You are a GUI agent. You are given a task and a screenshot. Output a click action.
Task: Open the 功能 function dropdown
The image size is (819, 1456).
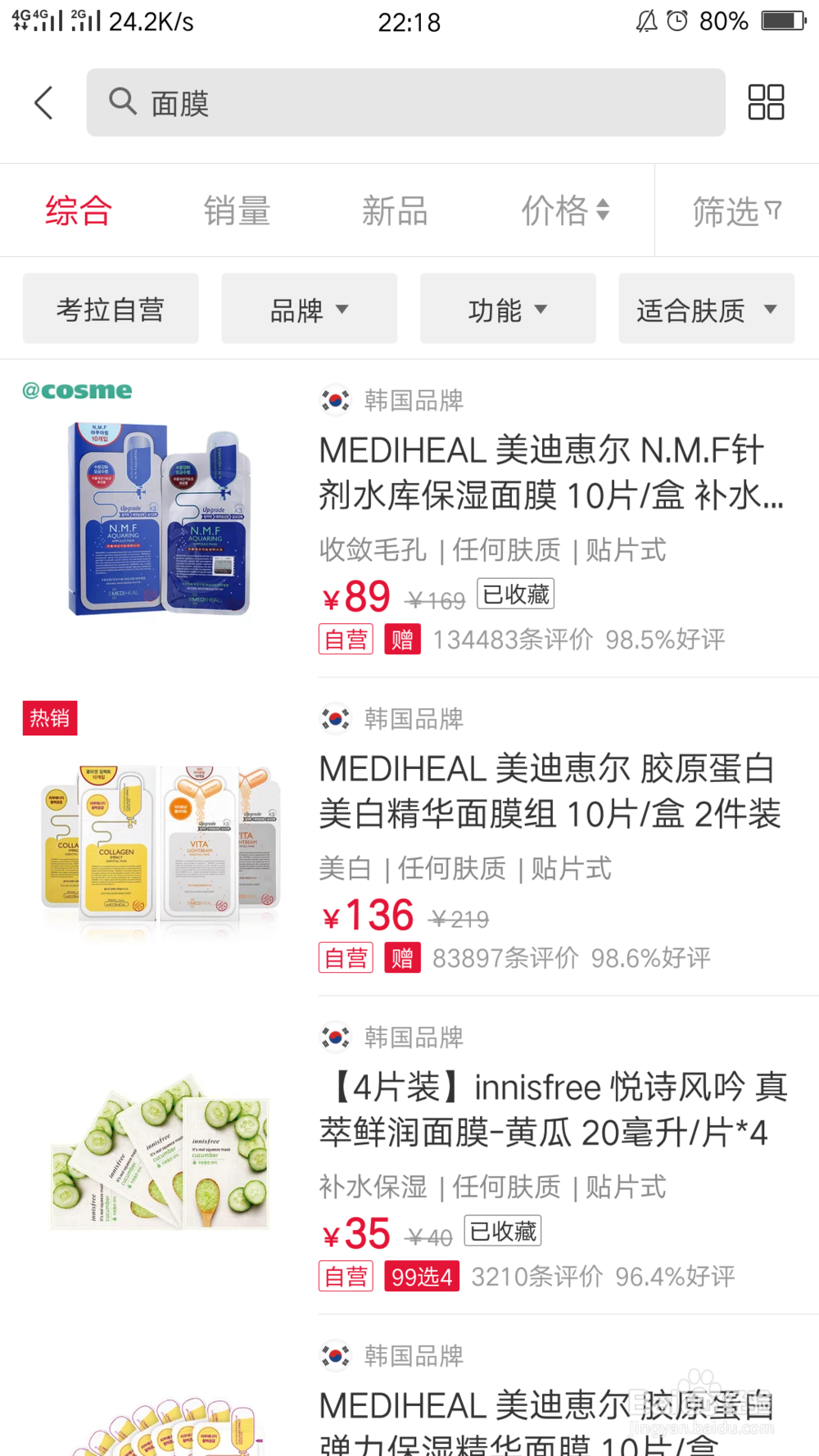[x=508, y=309]
